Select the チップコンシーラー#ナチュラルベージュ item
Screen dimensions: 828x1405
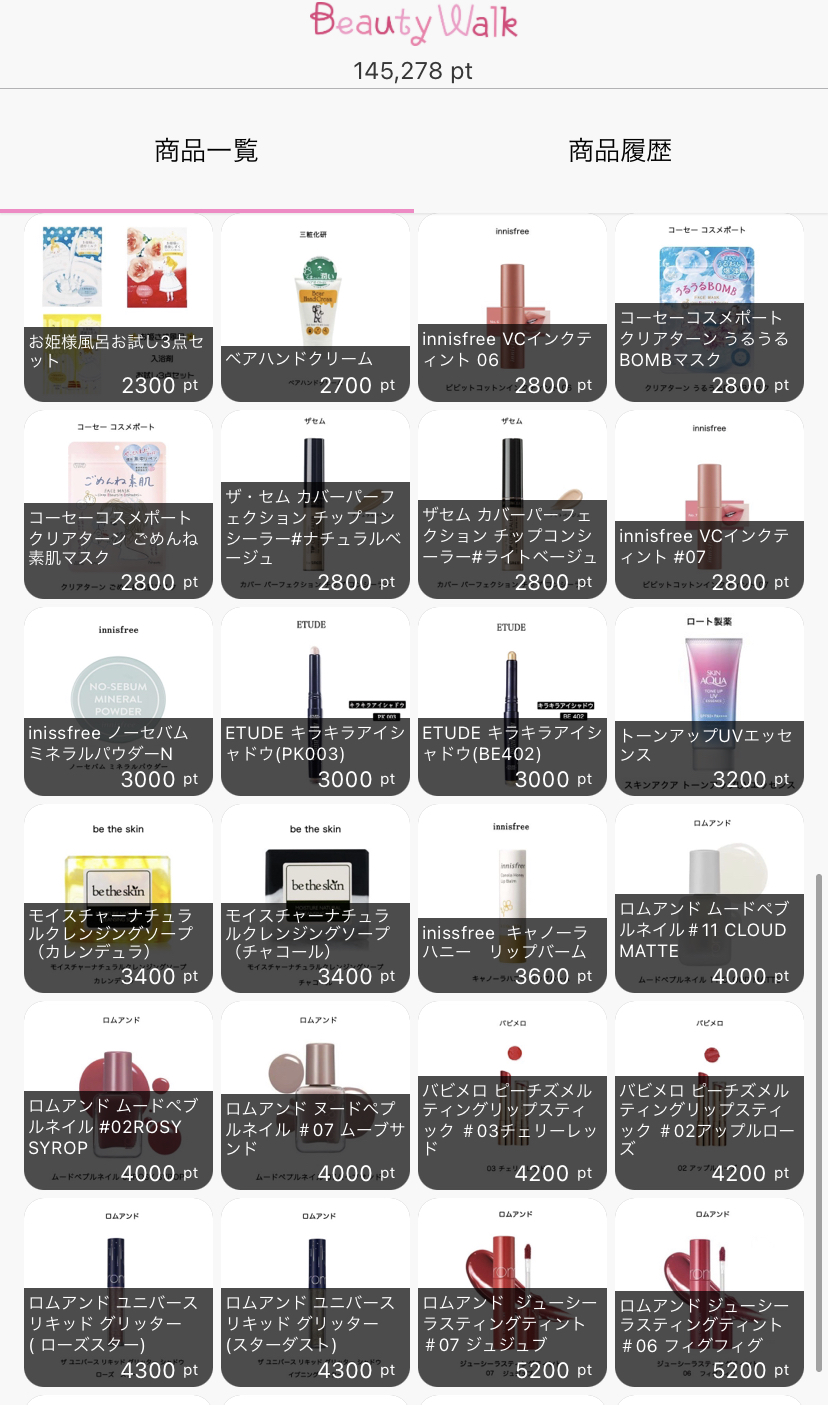pyautogui.click(x=315, y=504)
